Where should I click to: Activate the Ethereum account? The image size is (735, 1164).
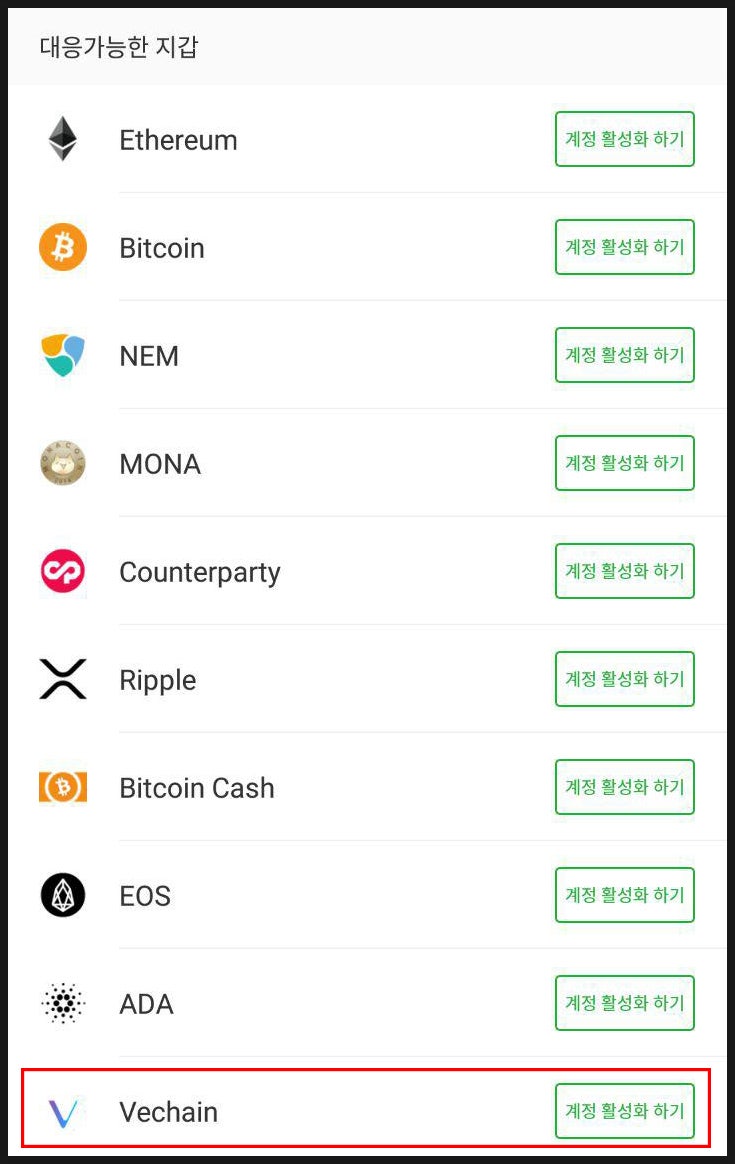(x=624, y=139)
